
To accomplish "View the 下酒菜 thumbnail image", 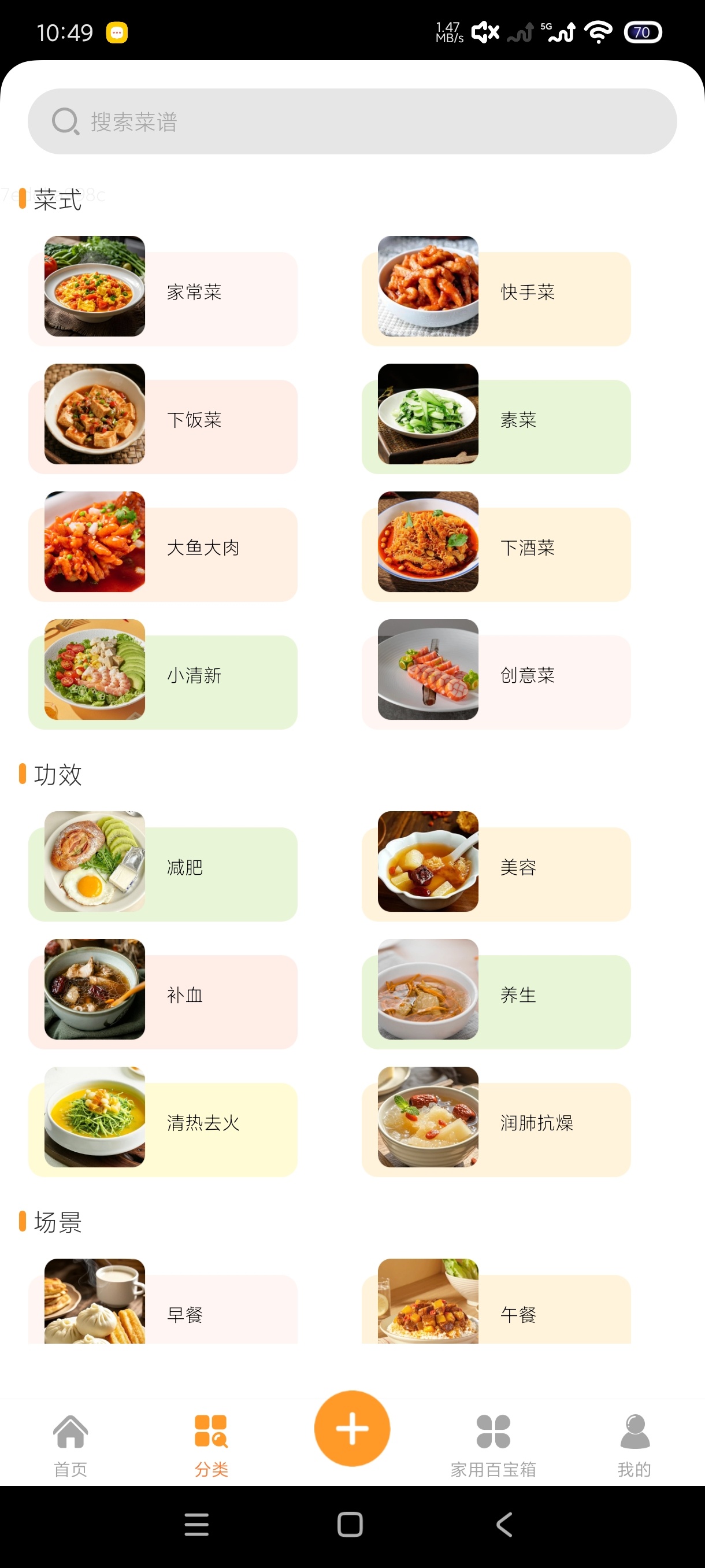I will pyautogui.click(x=427, y=542).
